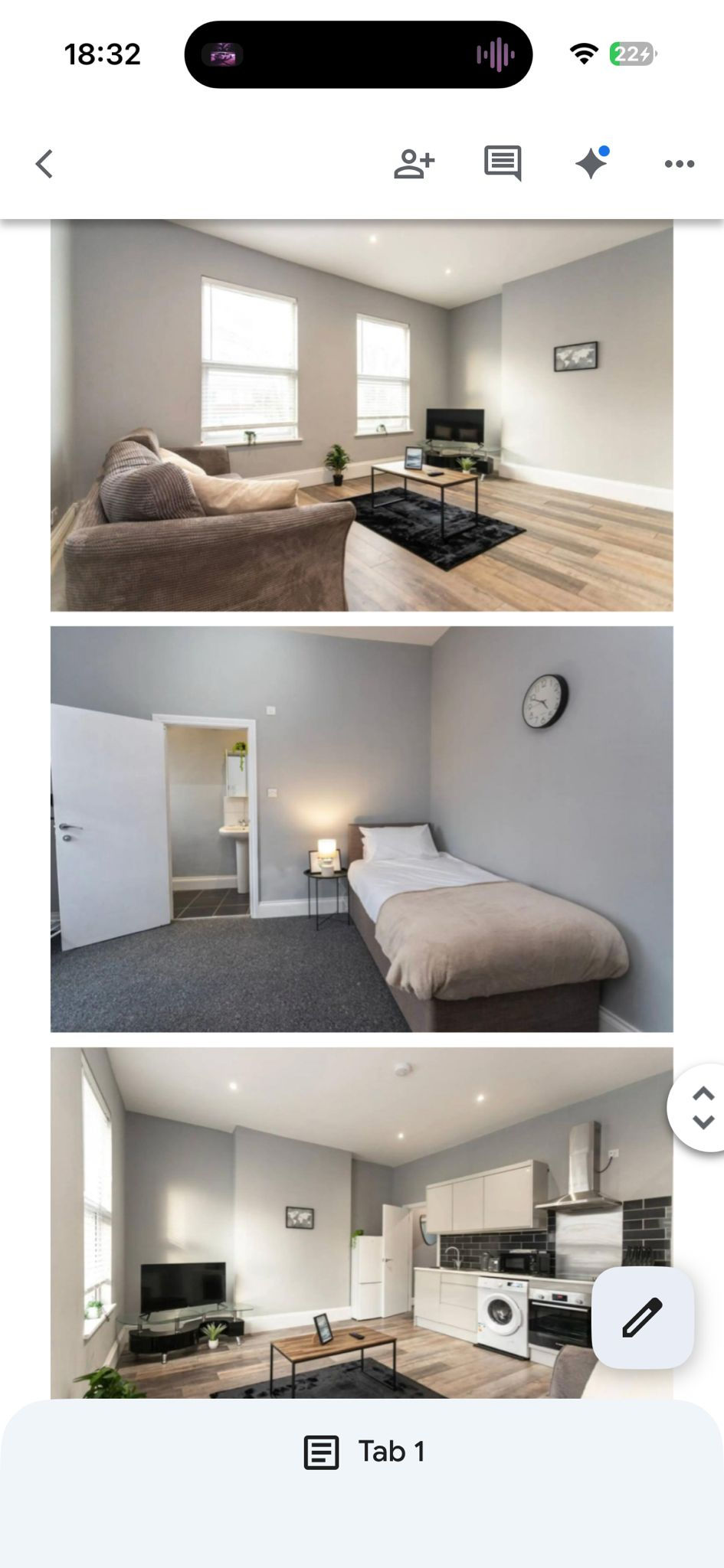Screen dimensions: 724x1568
Task: Open the share/add people option
Action: [414, 164]
